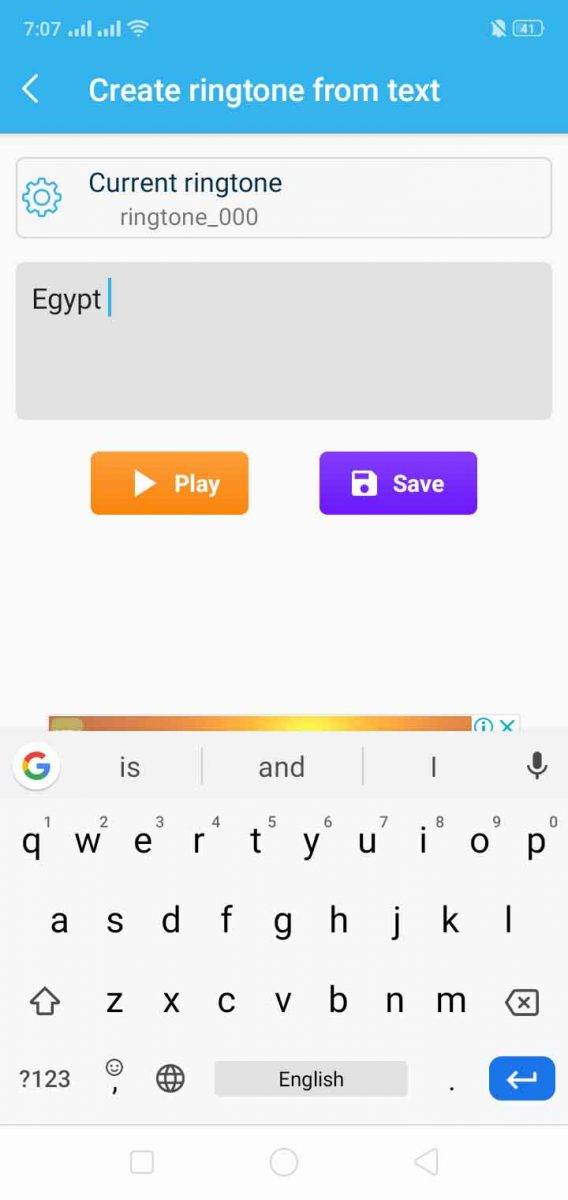568x1200 pixels.
Task: Tap the text field containing Egypt
Action: [284, 341]
